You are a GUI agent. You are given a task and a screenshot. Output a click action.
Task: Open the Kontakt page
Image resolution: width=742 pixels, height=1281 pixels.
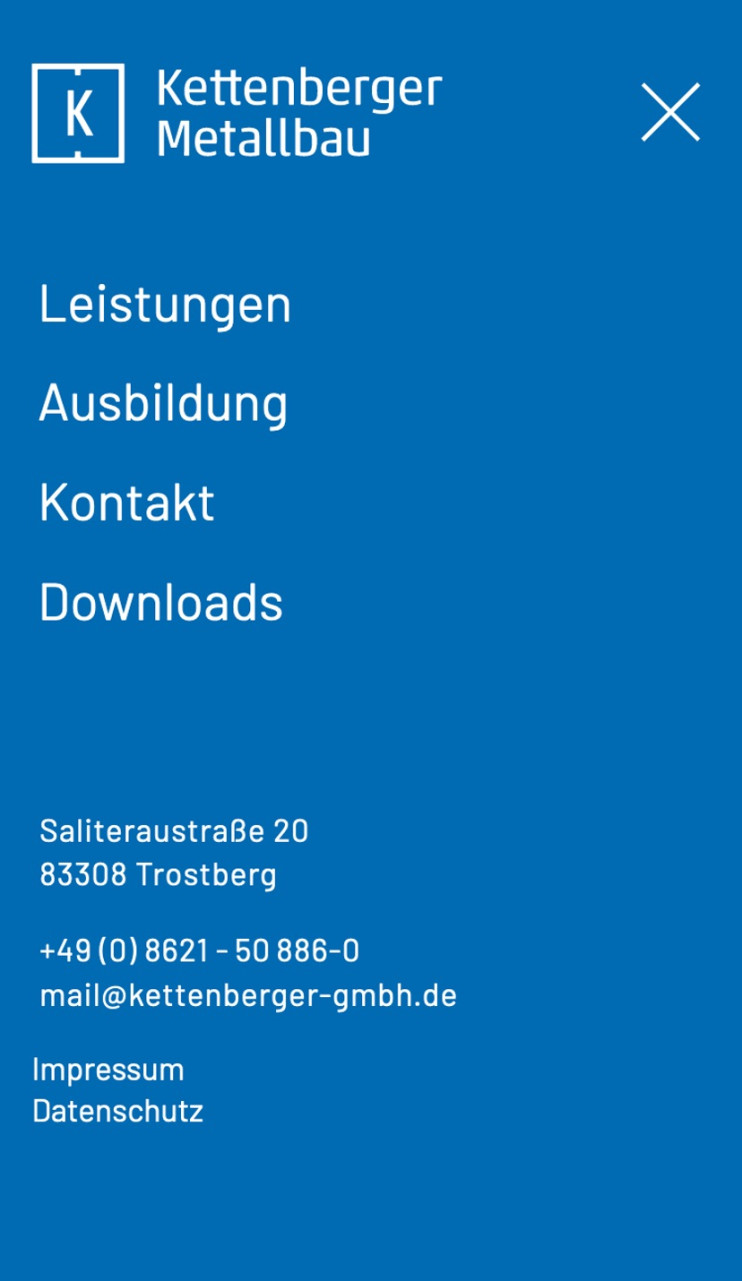[x=127, y=502]
